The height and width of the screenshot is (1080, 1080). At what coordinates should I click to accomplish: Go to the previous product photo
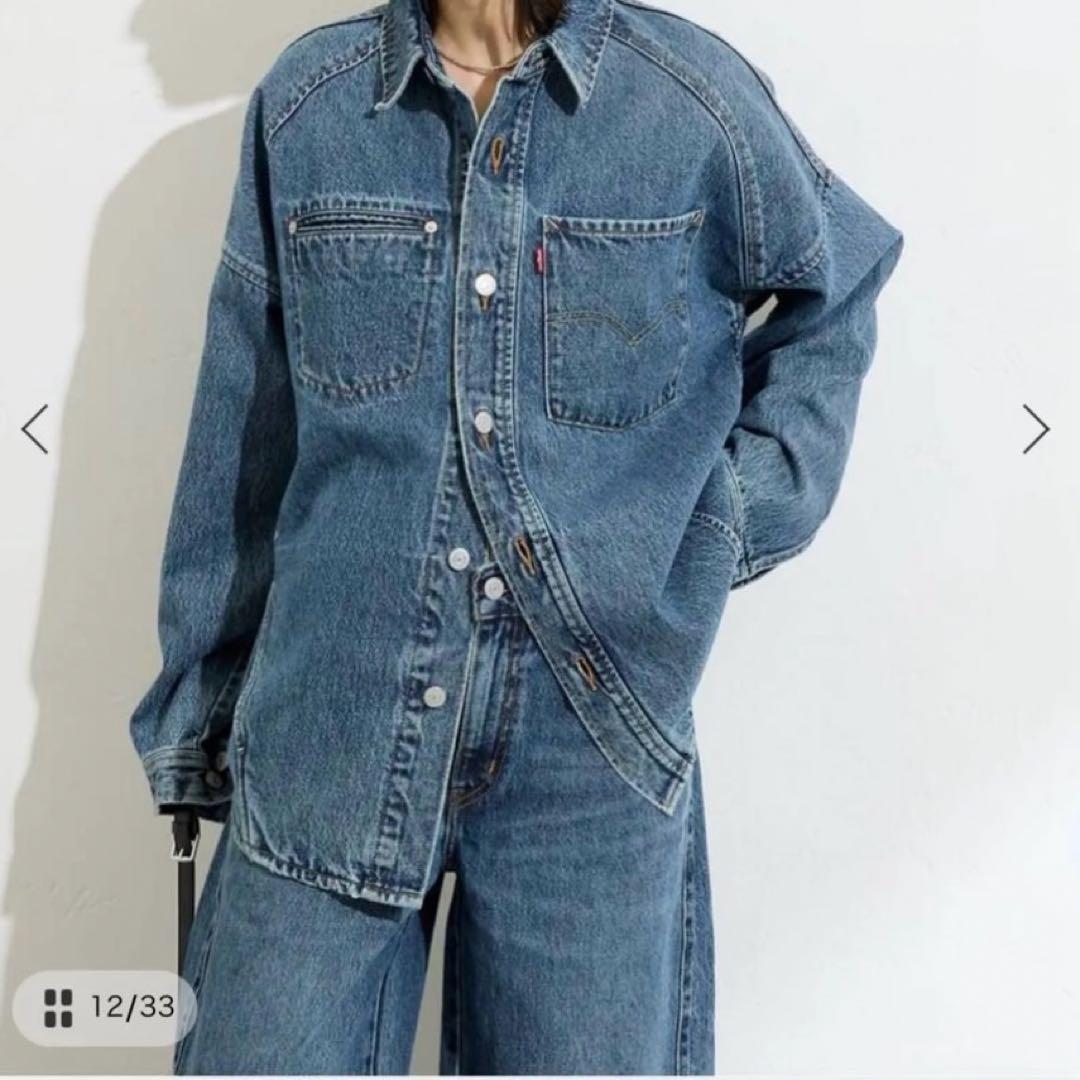point(35,429)
